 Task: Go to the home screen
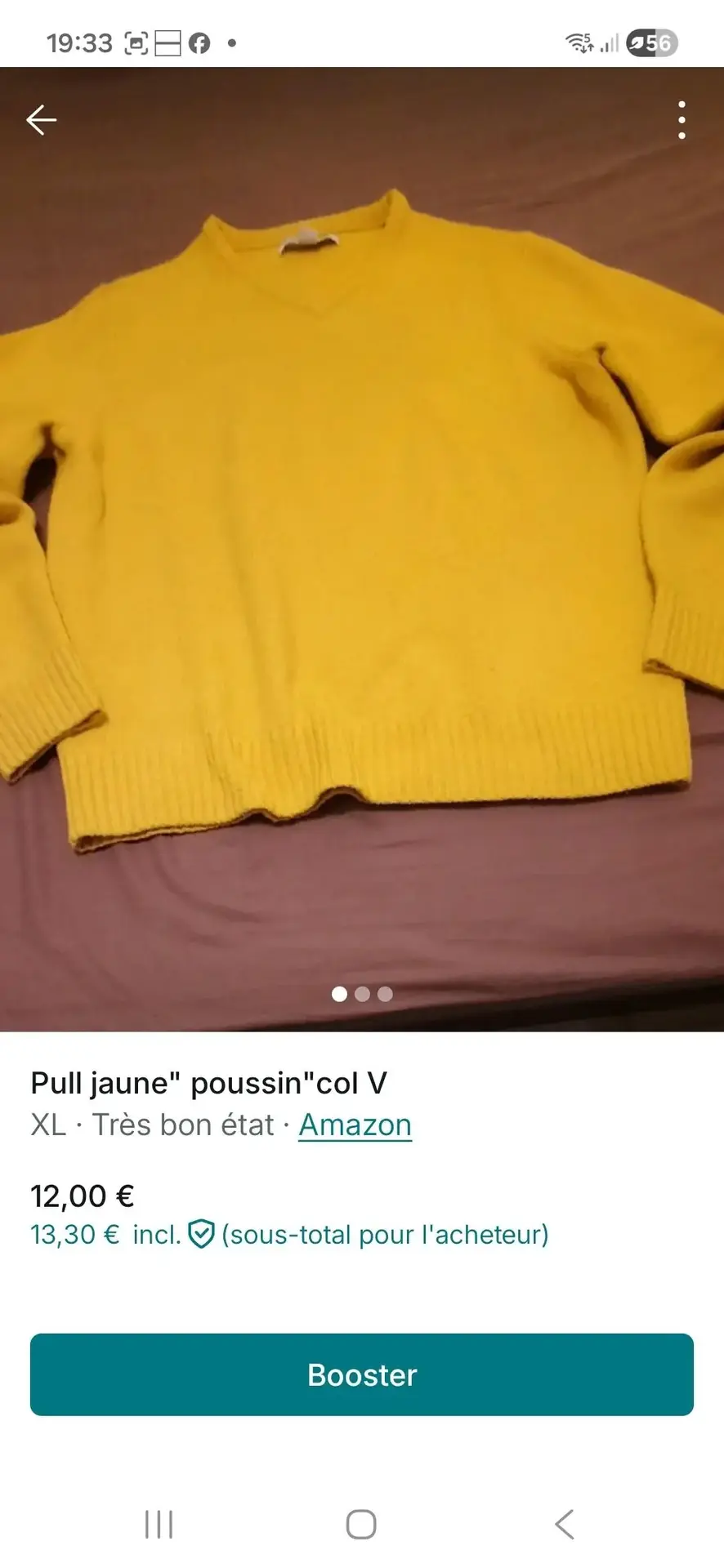361,1524
